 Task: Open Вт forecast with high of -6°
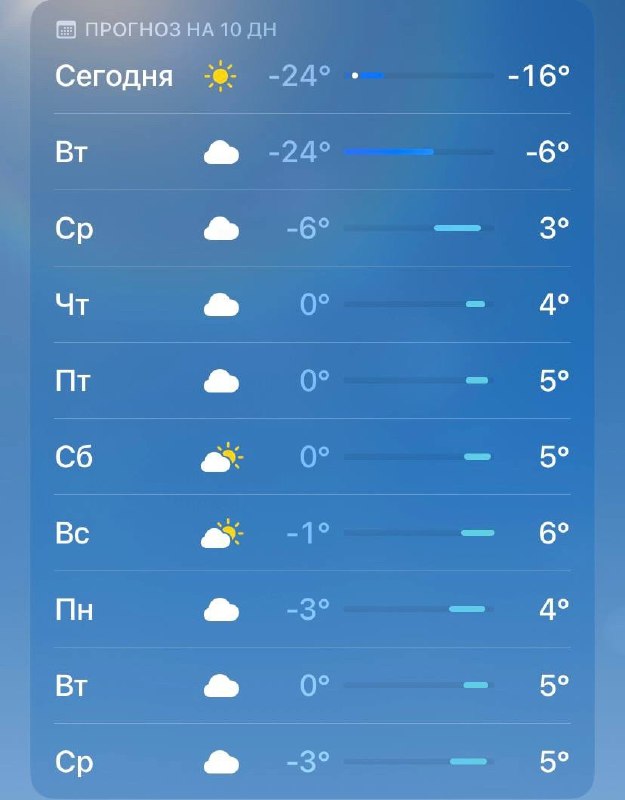pos(312,152)
